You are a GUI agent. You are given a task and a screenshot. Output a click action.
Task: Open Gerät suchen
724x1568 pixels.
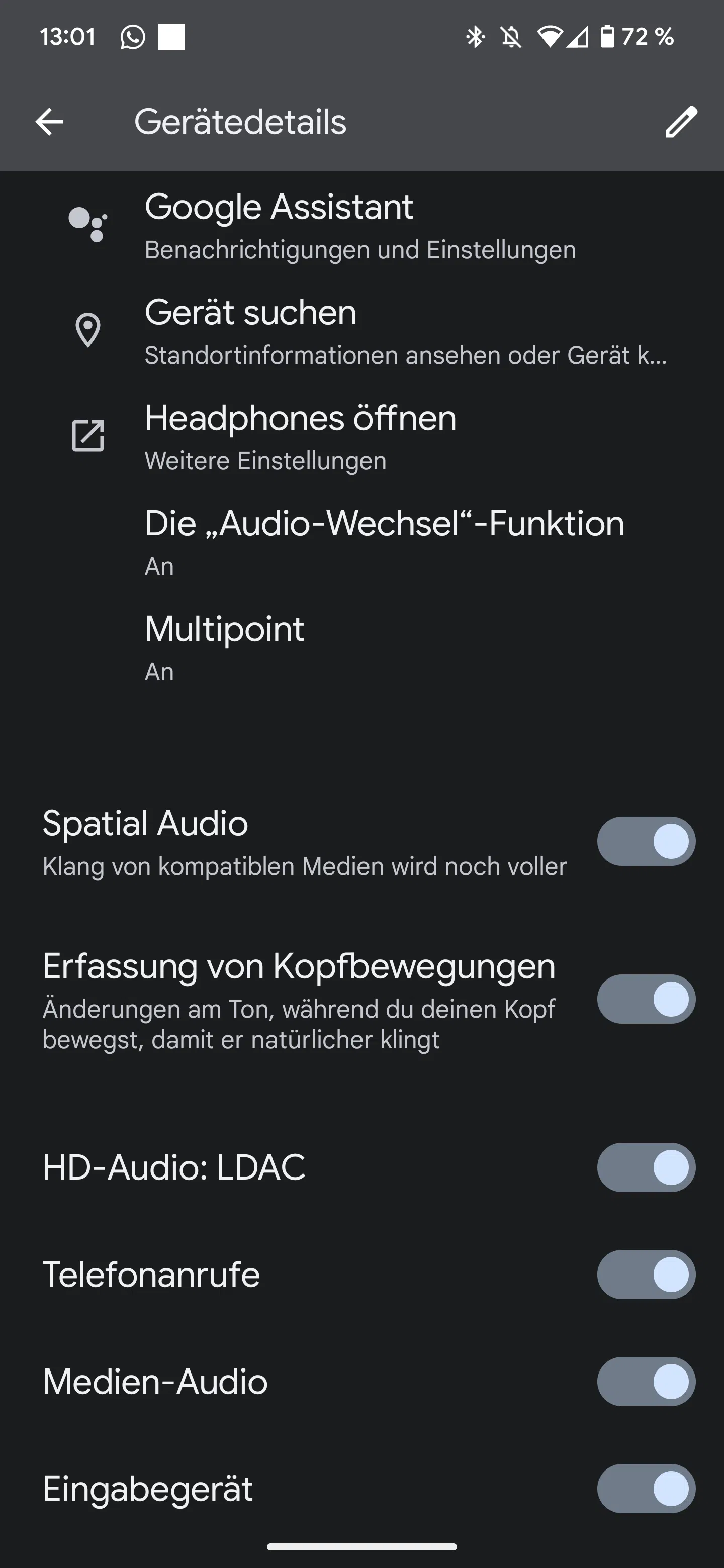click(x=361, y=331)
